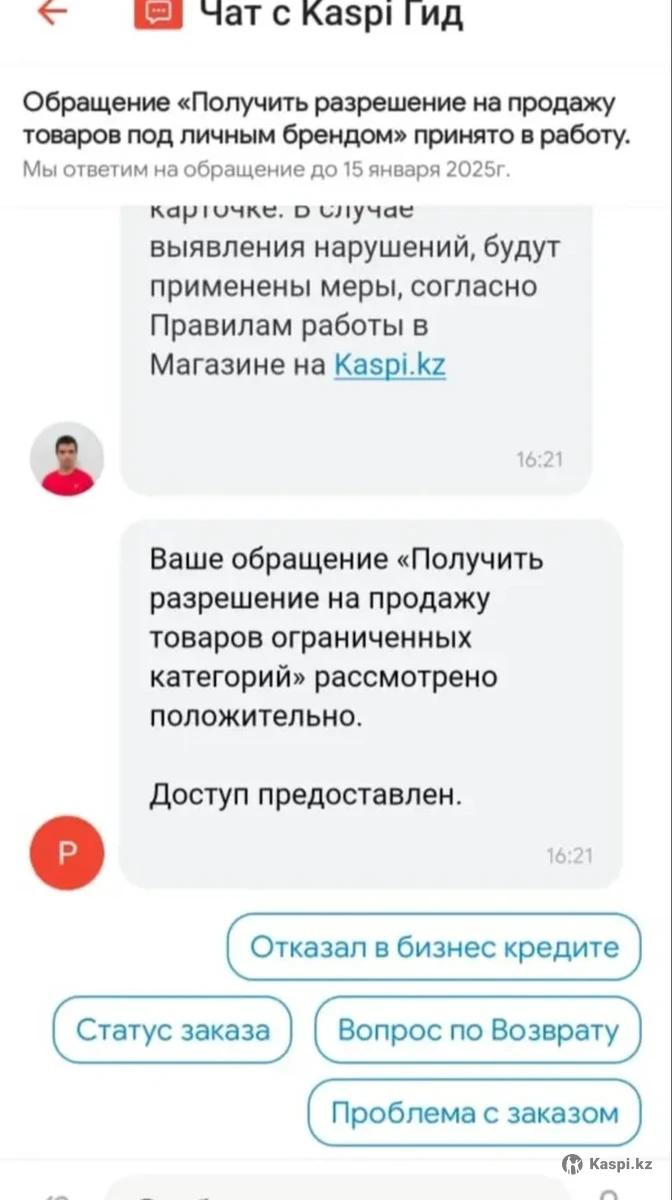Open the Kaspi.kz link in the message
672x1200 pixels.
389,365
